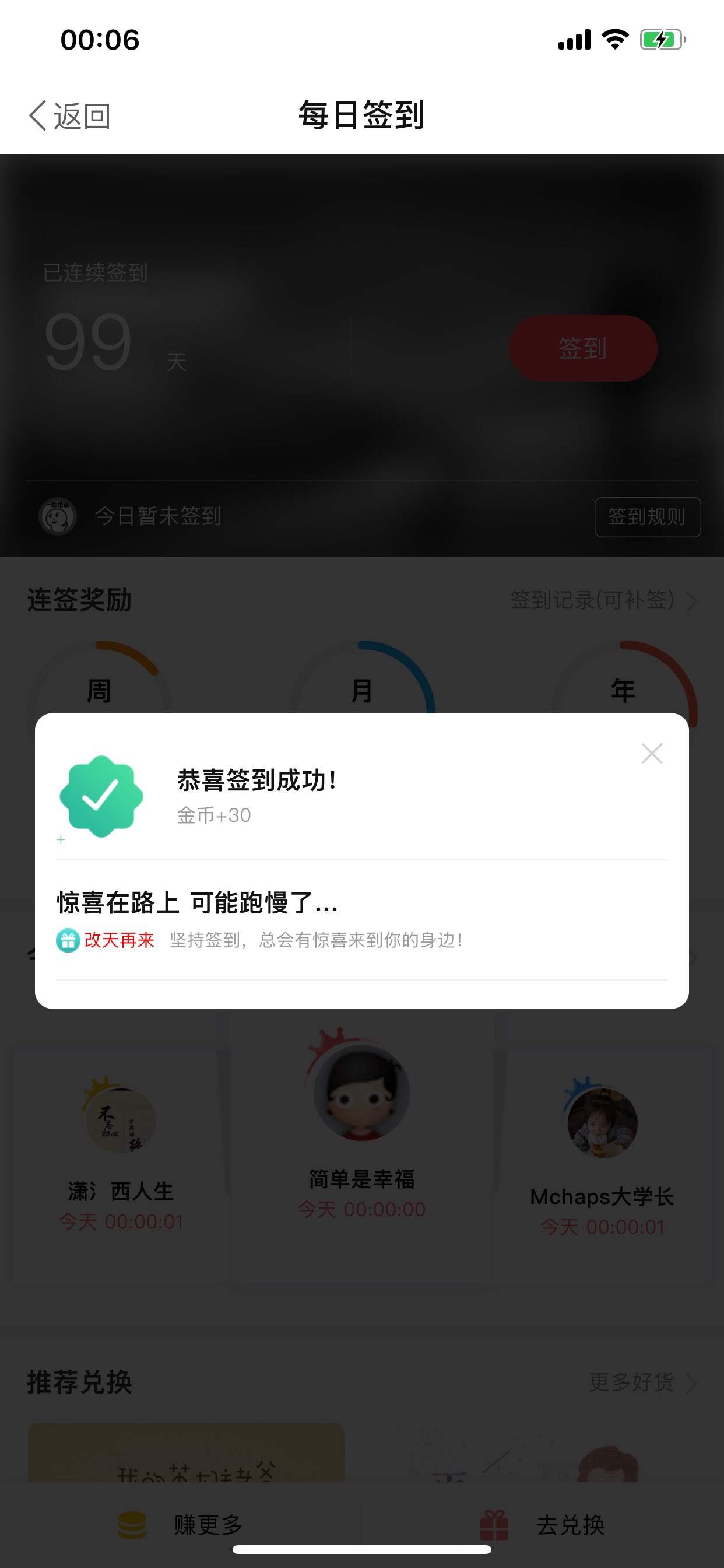Go back using the 返回 button

coord(69,116)
